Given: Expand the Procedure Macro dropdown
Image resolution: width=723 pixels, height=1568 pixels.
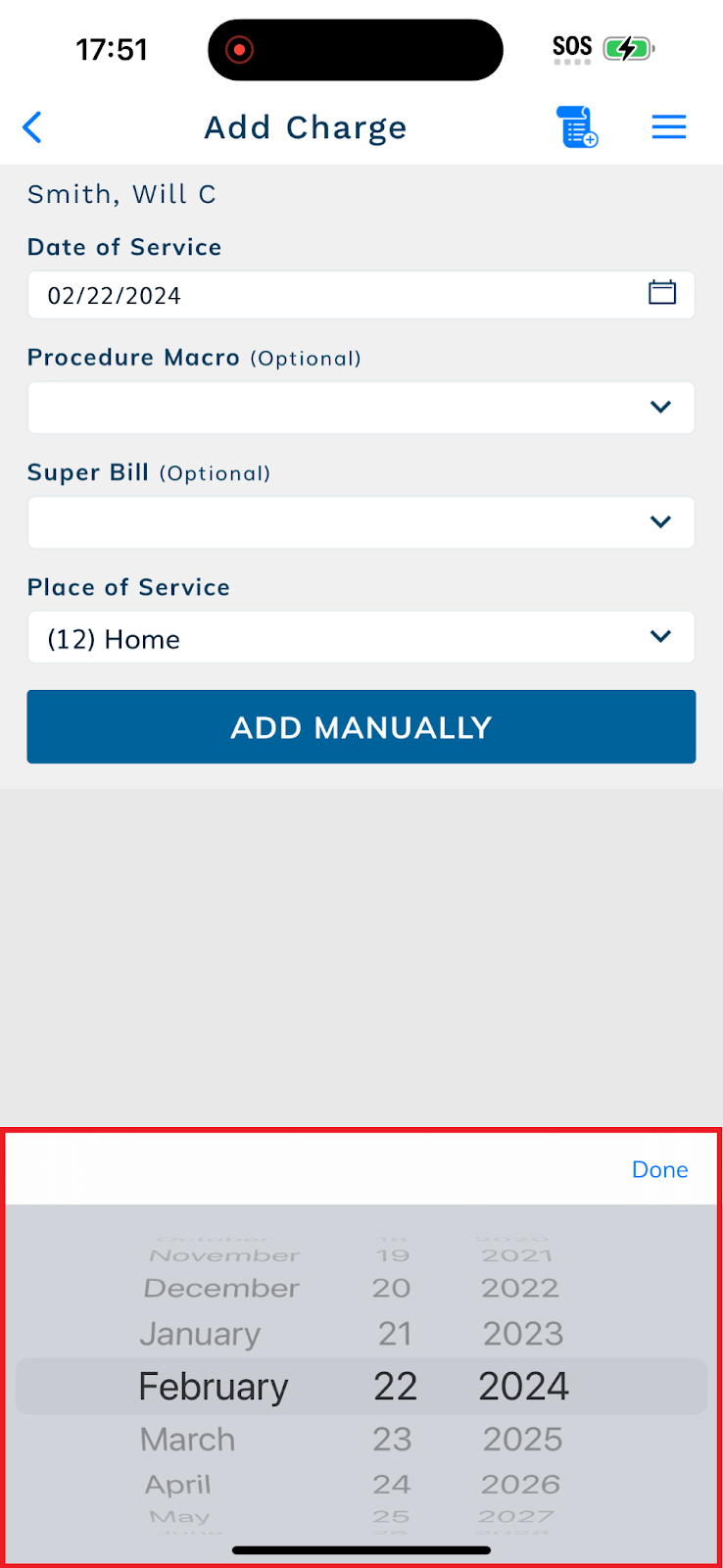Looking at the screenshot, I should coord(361,408).
